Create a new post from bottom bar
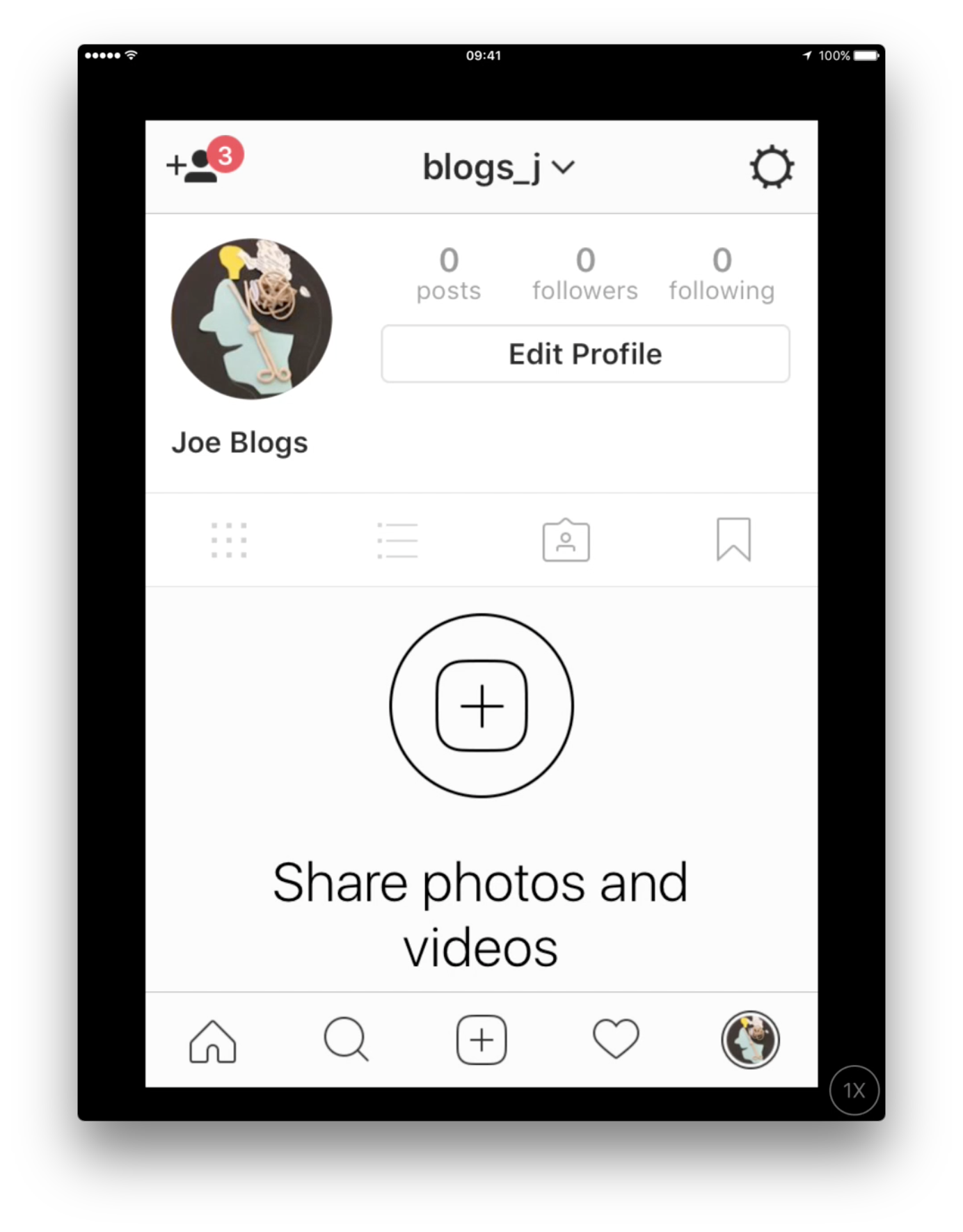963x1232 pixels. point(481,1040)
